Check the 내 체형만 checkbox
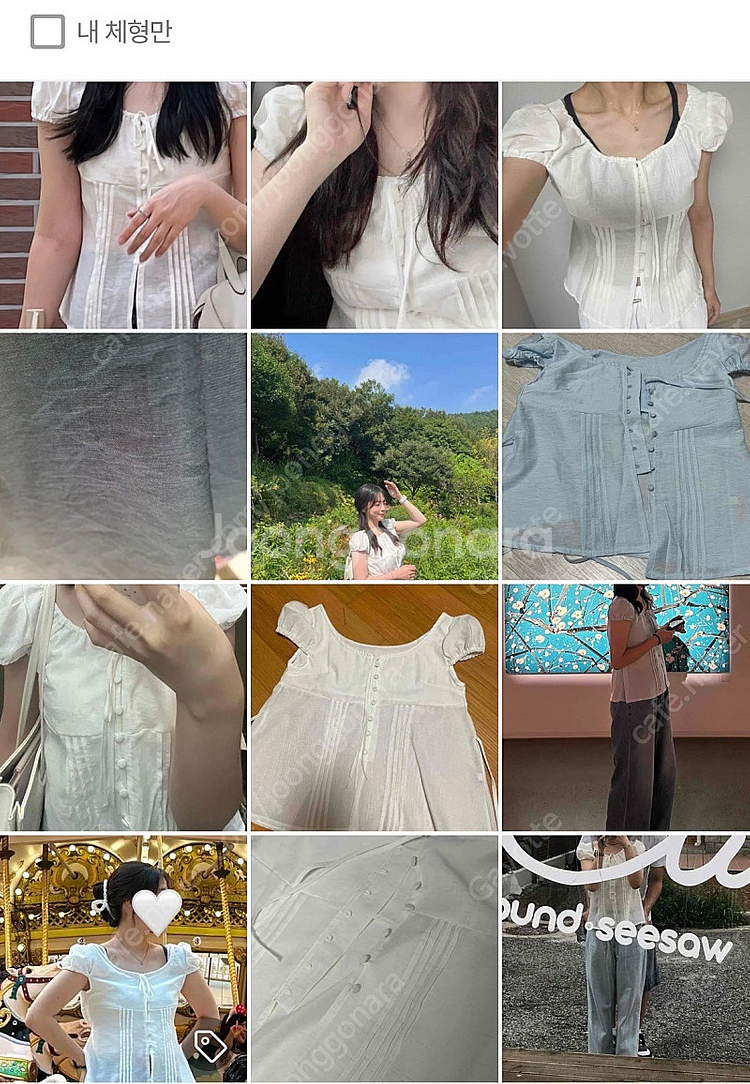Viewport: 750px width, 1084px height. click(47, 32)
